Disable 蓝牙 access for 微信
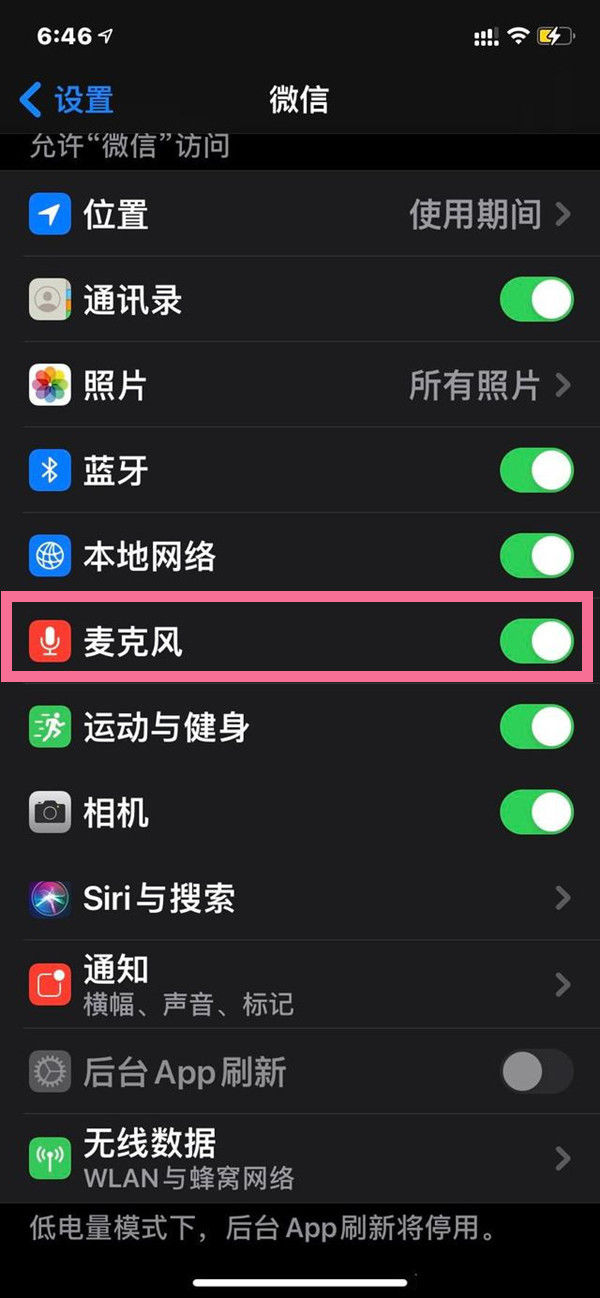This screenshot has height=1298, width=600. [536, 470]
